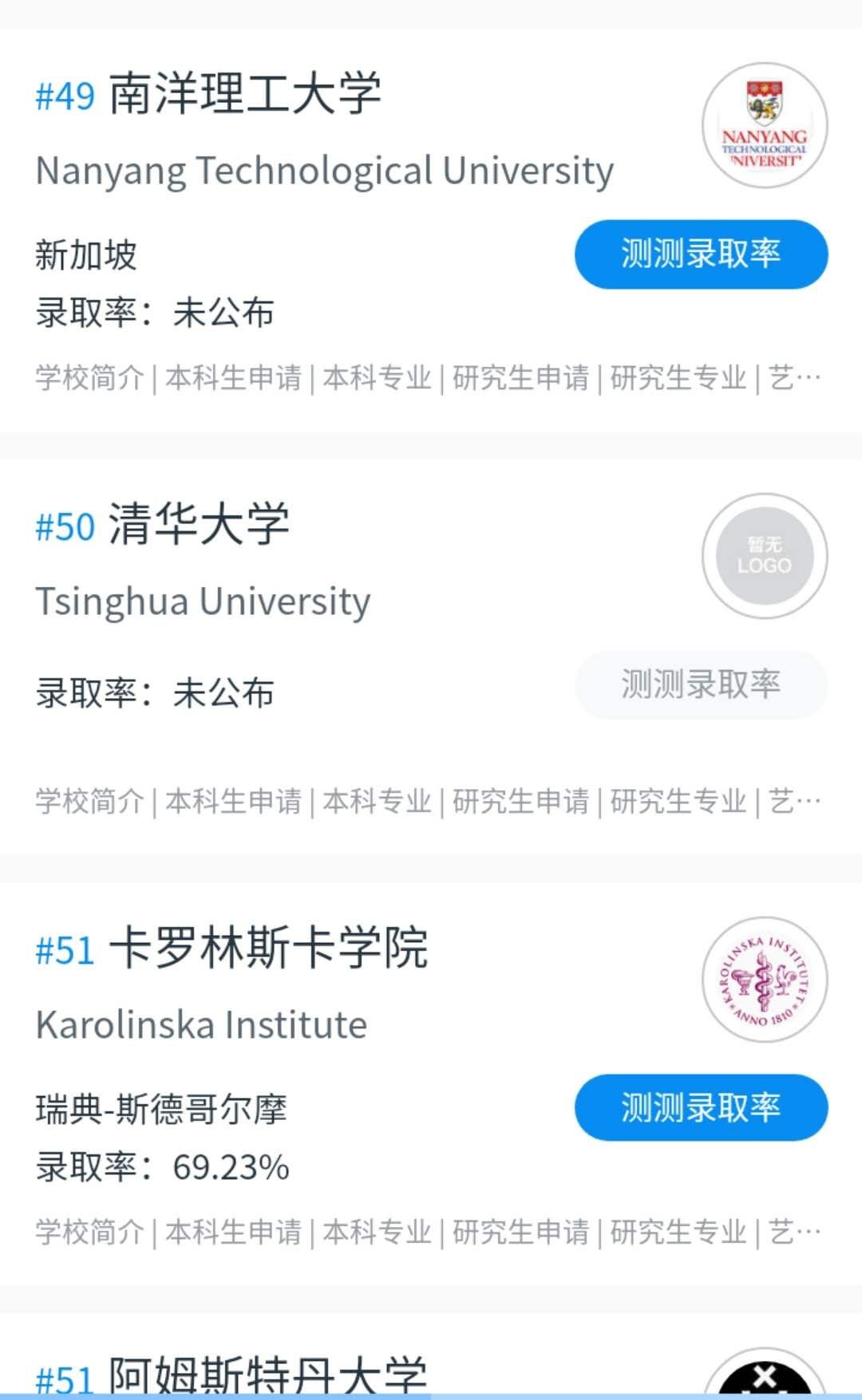Screen dimensions: 862x1400
Task: Open 研究生专业 under Tsinghua University
Action: pyautogui.click(x=678, y=801)
